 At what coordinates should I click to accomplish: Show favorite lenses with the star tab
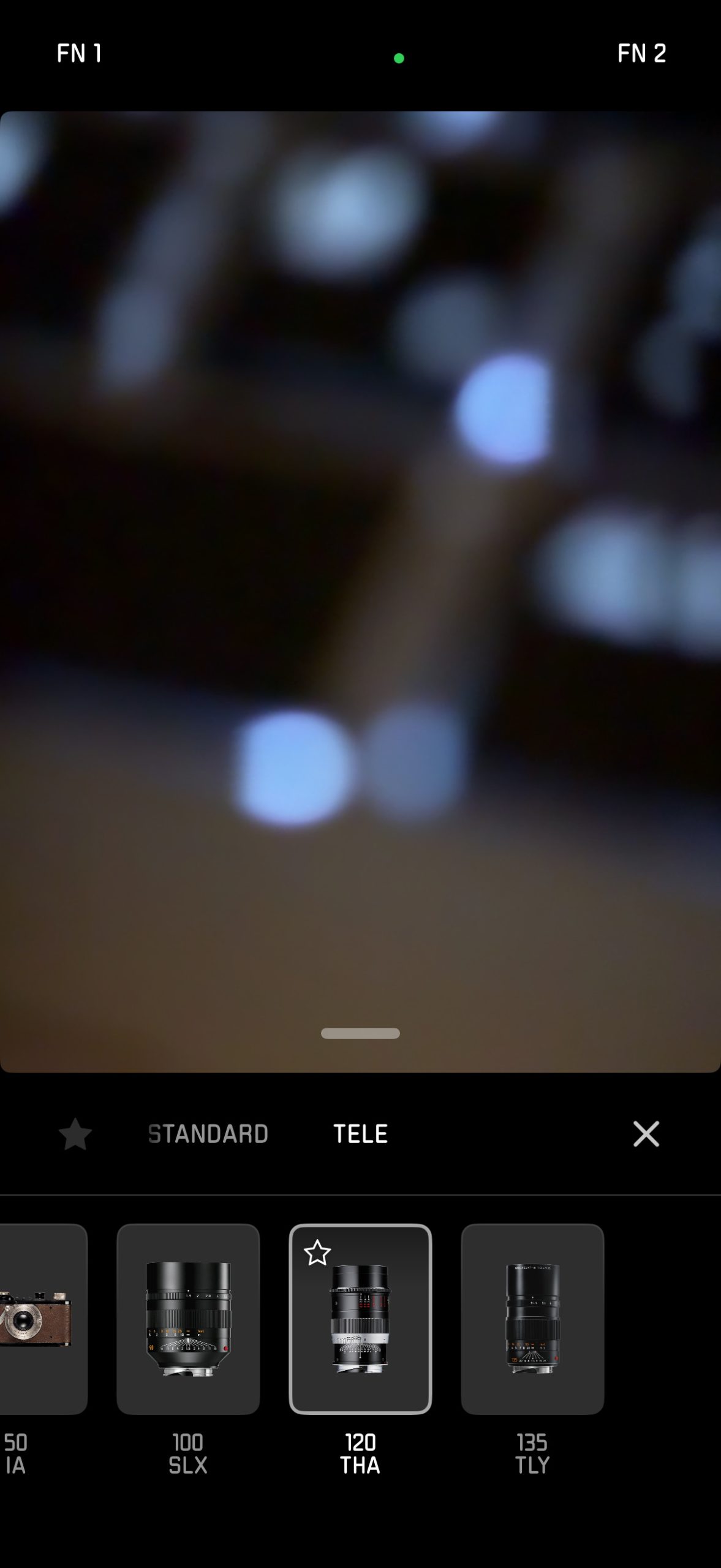[x=75, y=1134]
